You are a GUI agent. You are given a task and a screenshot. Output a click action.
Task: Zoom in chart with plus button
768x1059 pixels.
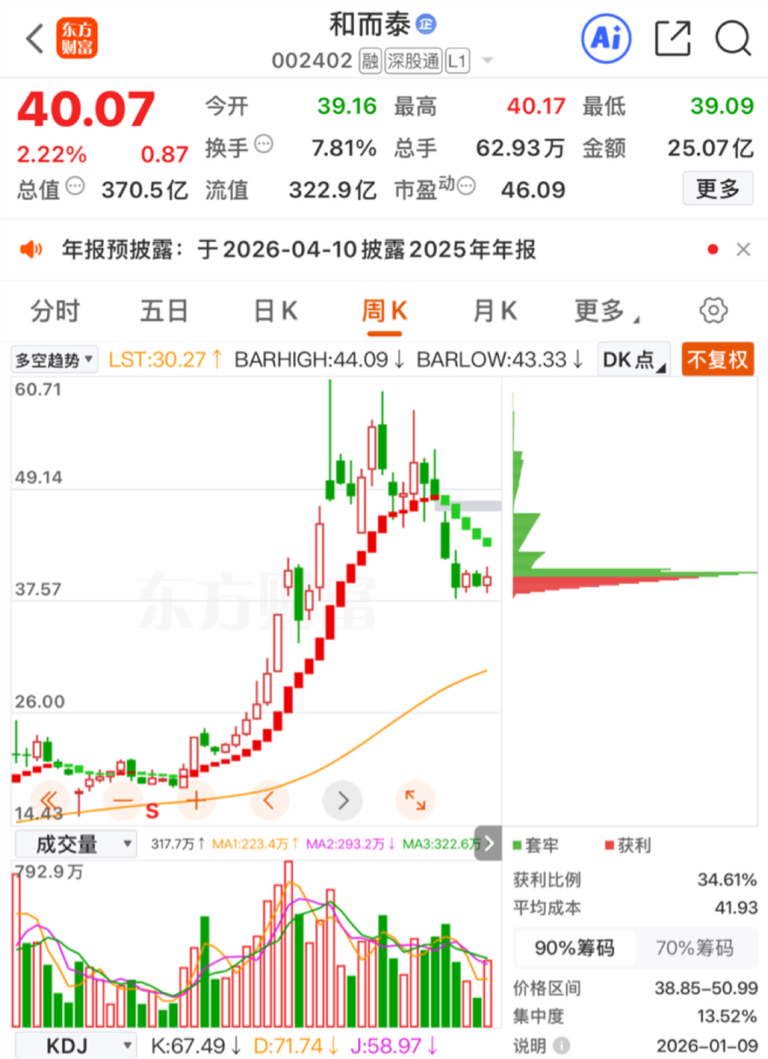point(197,801)
